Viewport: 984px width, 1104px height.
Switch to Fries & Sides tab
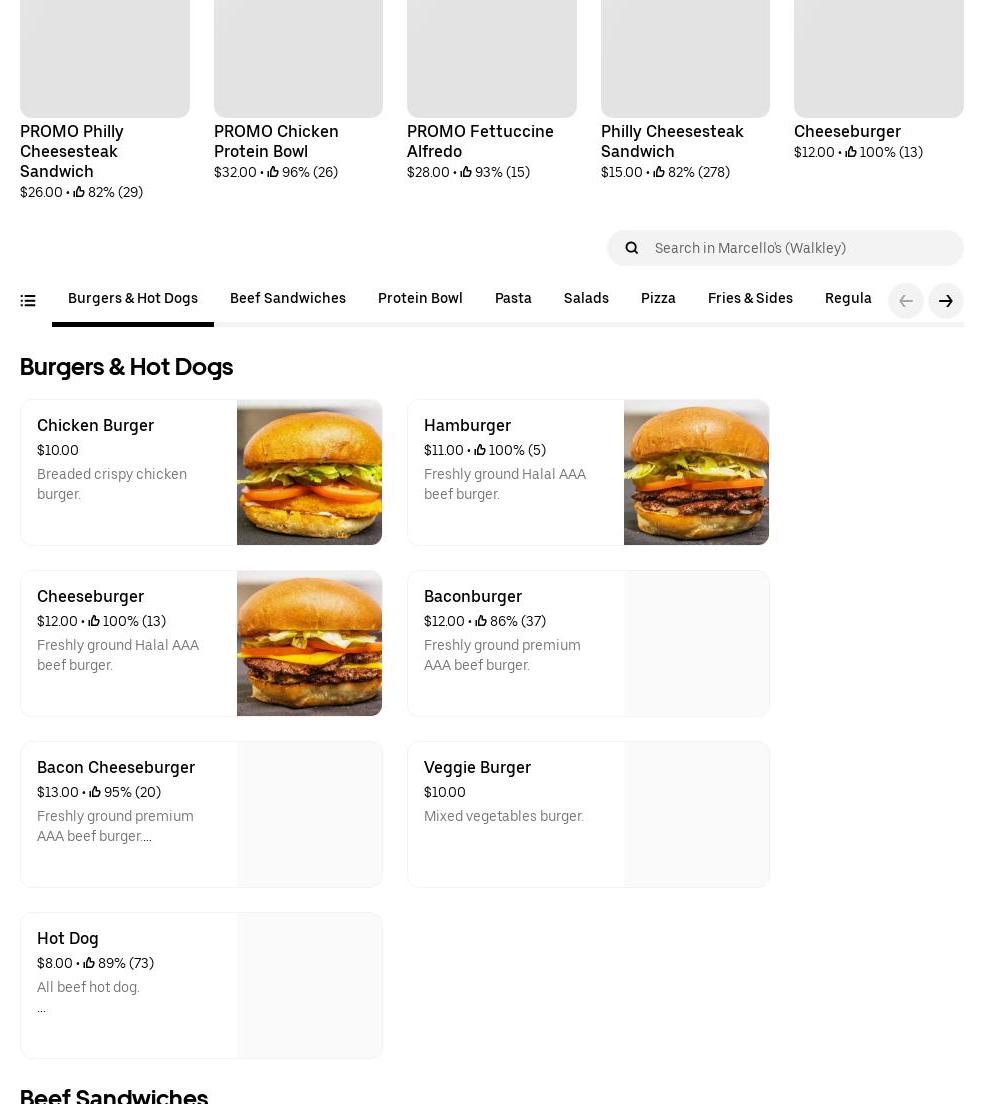[x=750, y=298]
